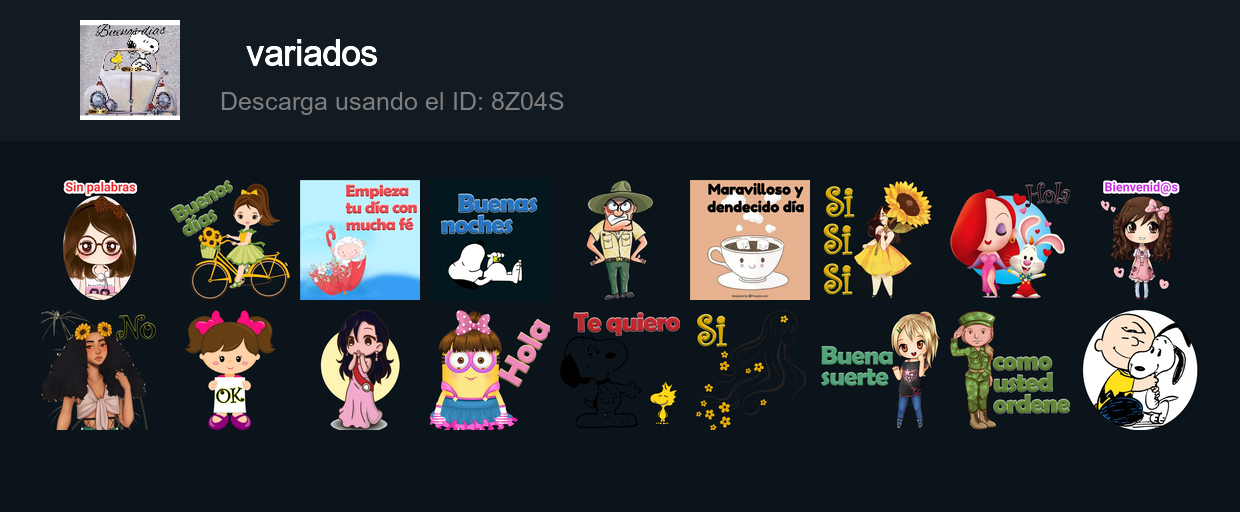Choose the Charlie Brown hugging Snoopy sticker
1240x512 pixels.
(1140, 370)
